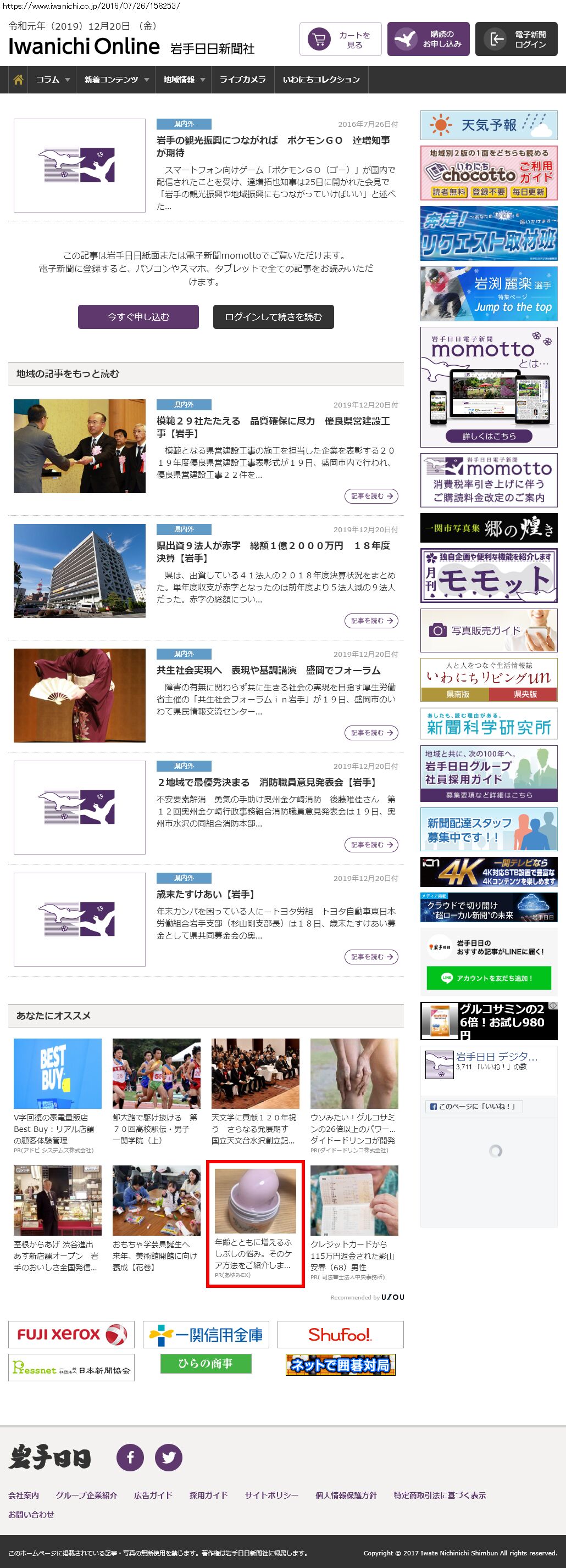Select ログインして続きを読む

[273, 316]
